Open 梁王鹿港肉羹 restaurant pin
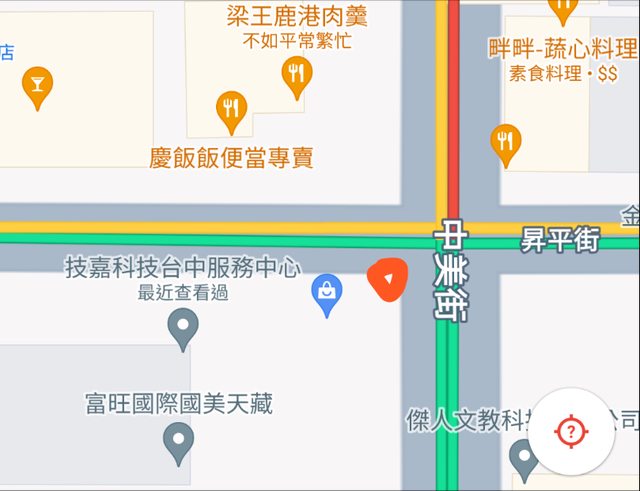Image resolution: width=640 pixels, height=491 pixels. tap(295, 74)
